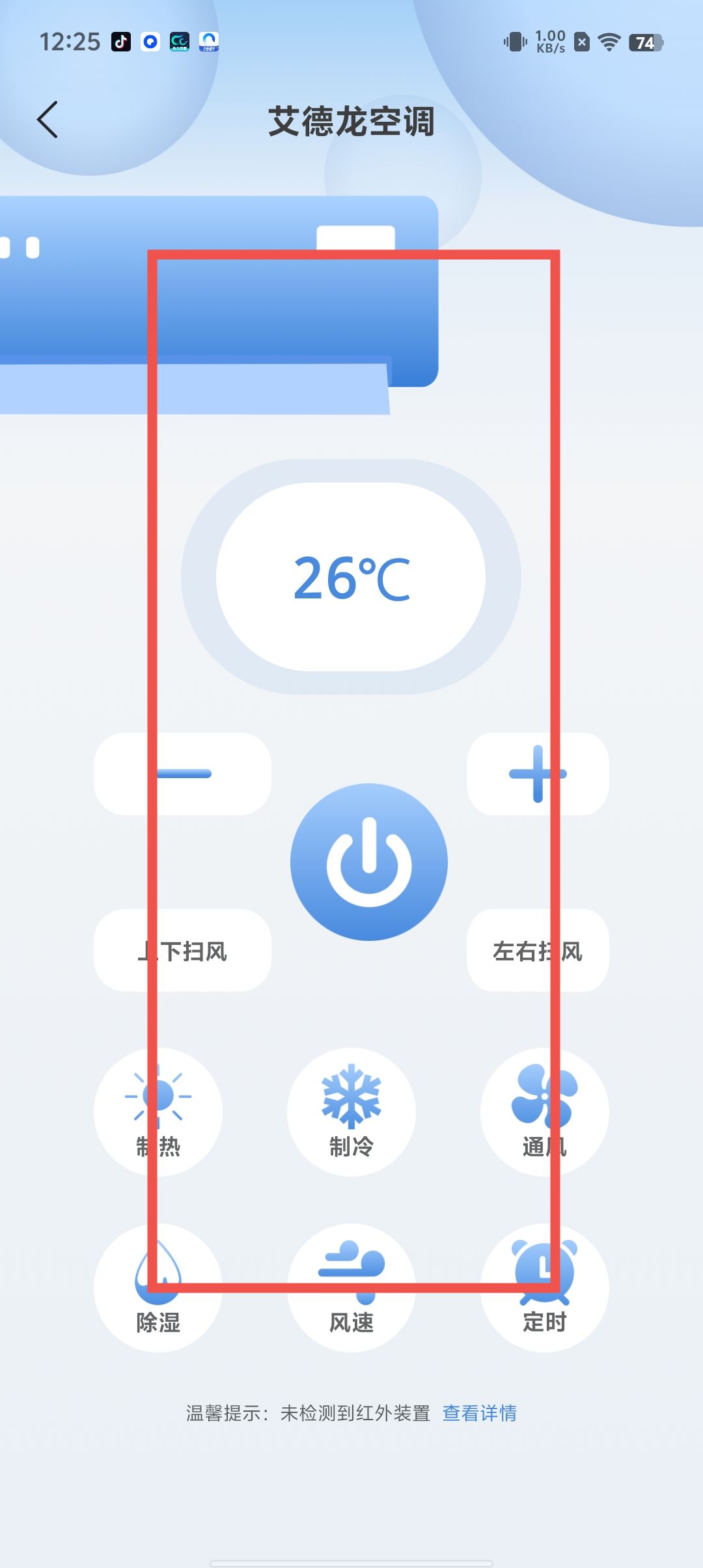Turn on 左右扫风 horizontal swing
703x1568 pixels.
tap(538, 951)
